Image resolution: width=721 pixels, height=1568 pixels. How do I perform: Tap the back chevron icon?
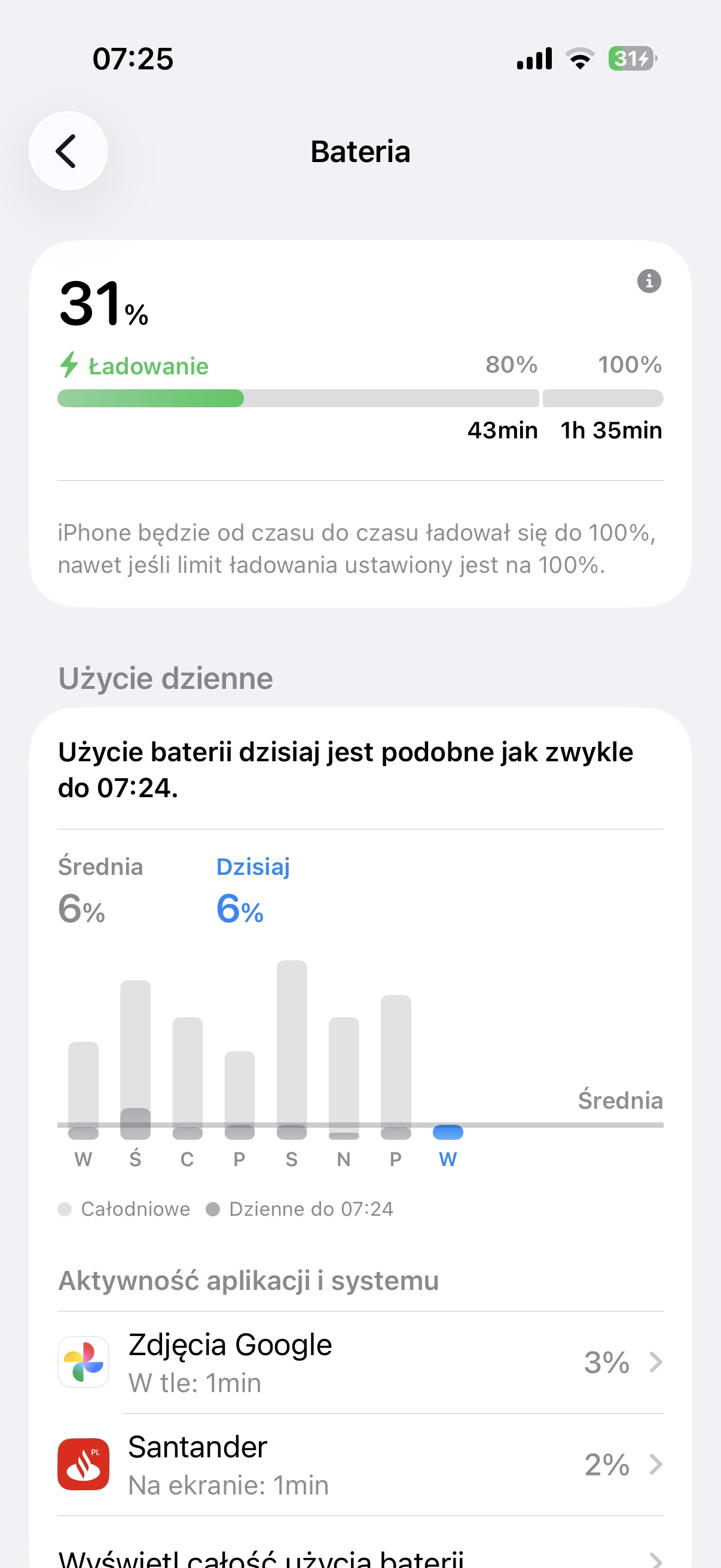(67, 150)
